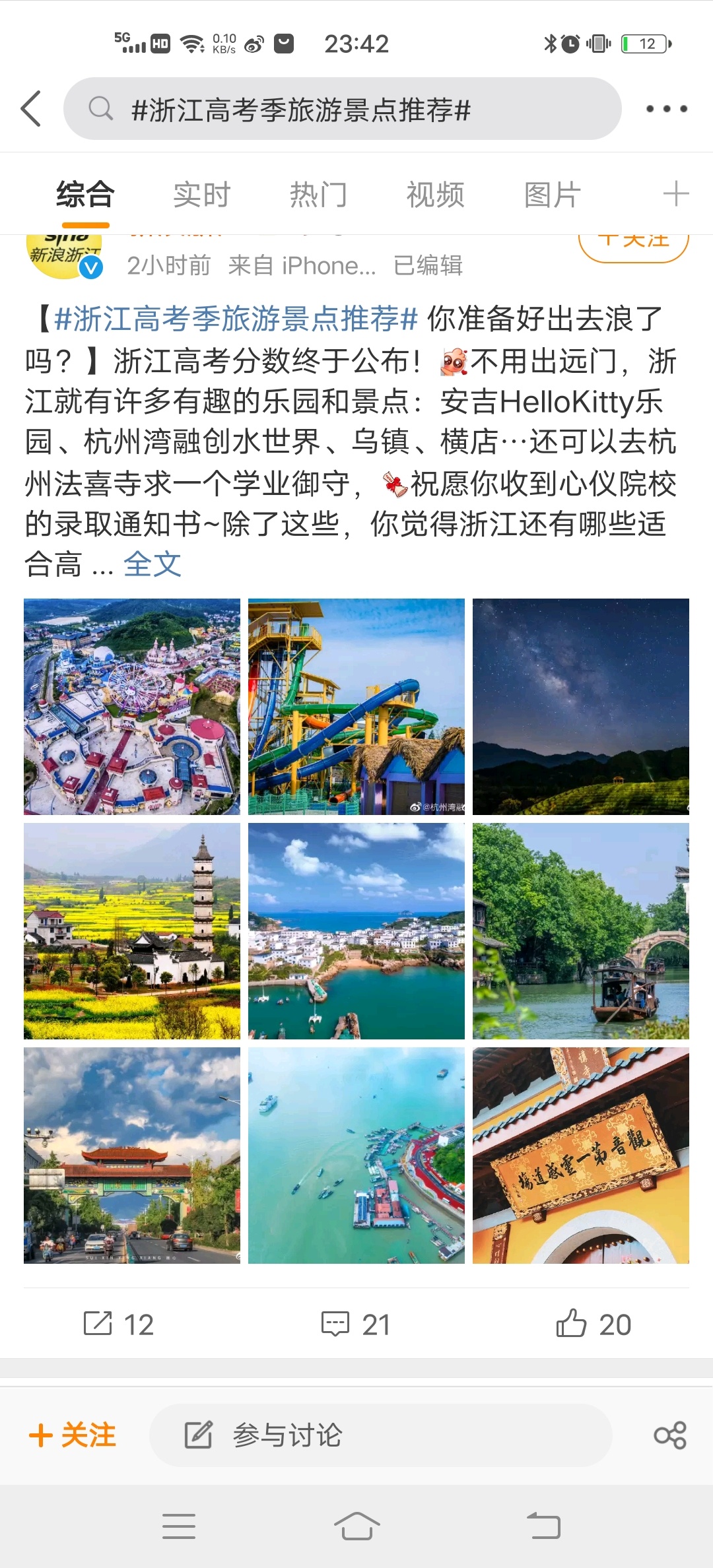Tap 参与讨论 to join the discussion
Screen dimensions: 713x1568
380,1435
